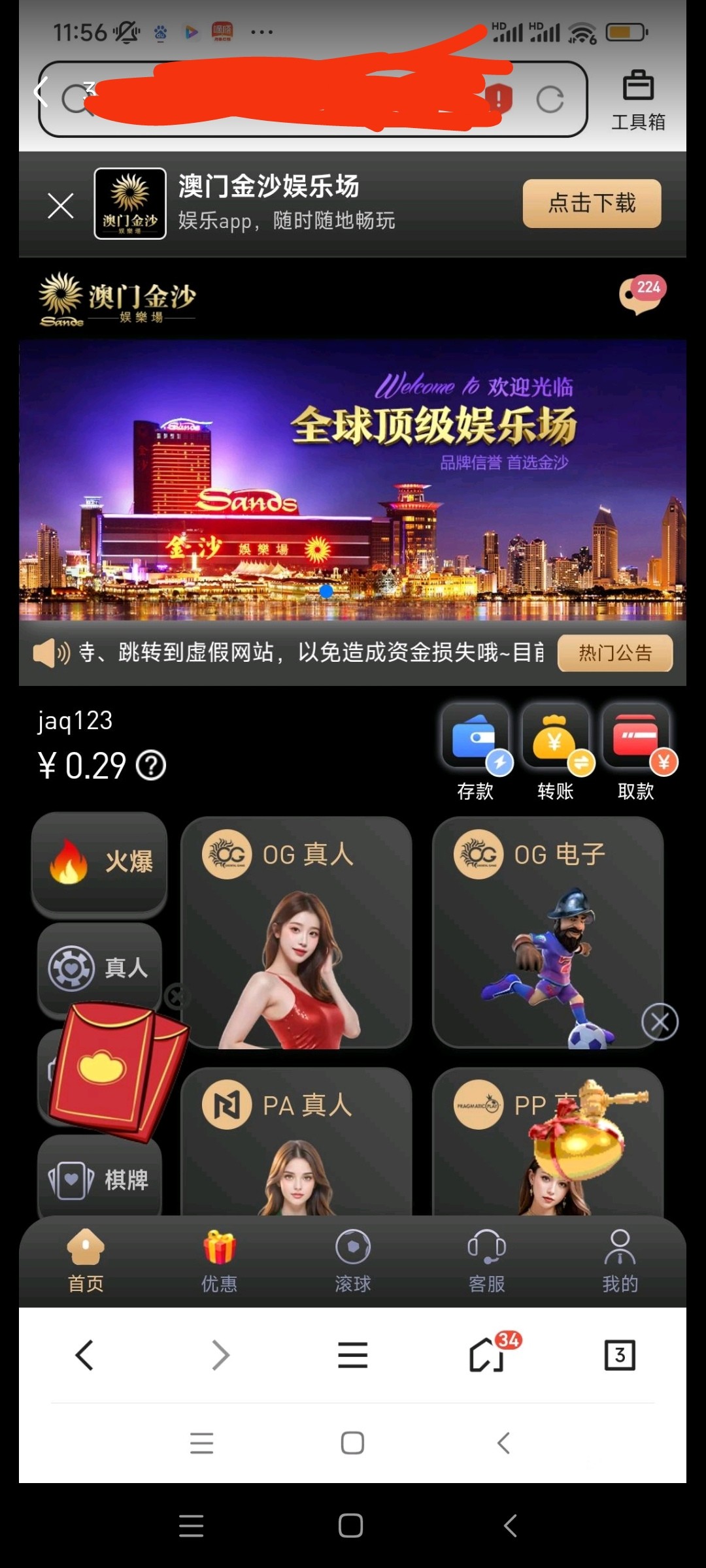The width and height of the screenshot is (706, 1568).
Task: Expand the 棋牌 card games category
Action: pos(99,1180)
